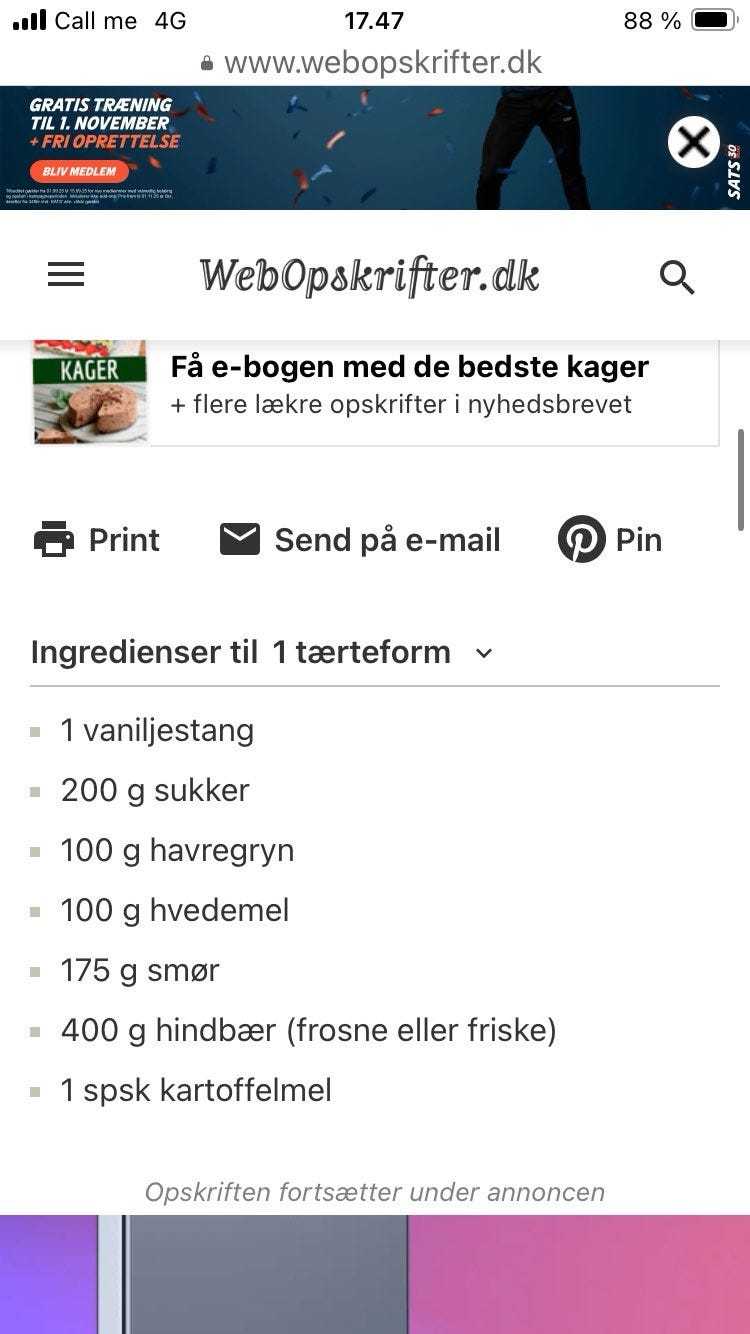This screenshot has width=750, height=1334.
Task: Close the SATS ad banner
Action: tap(693, 143)
